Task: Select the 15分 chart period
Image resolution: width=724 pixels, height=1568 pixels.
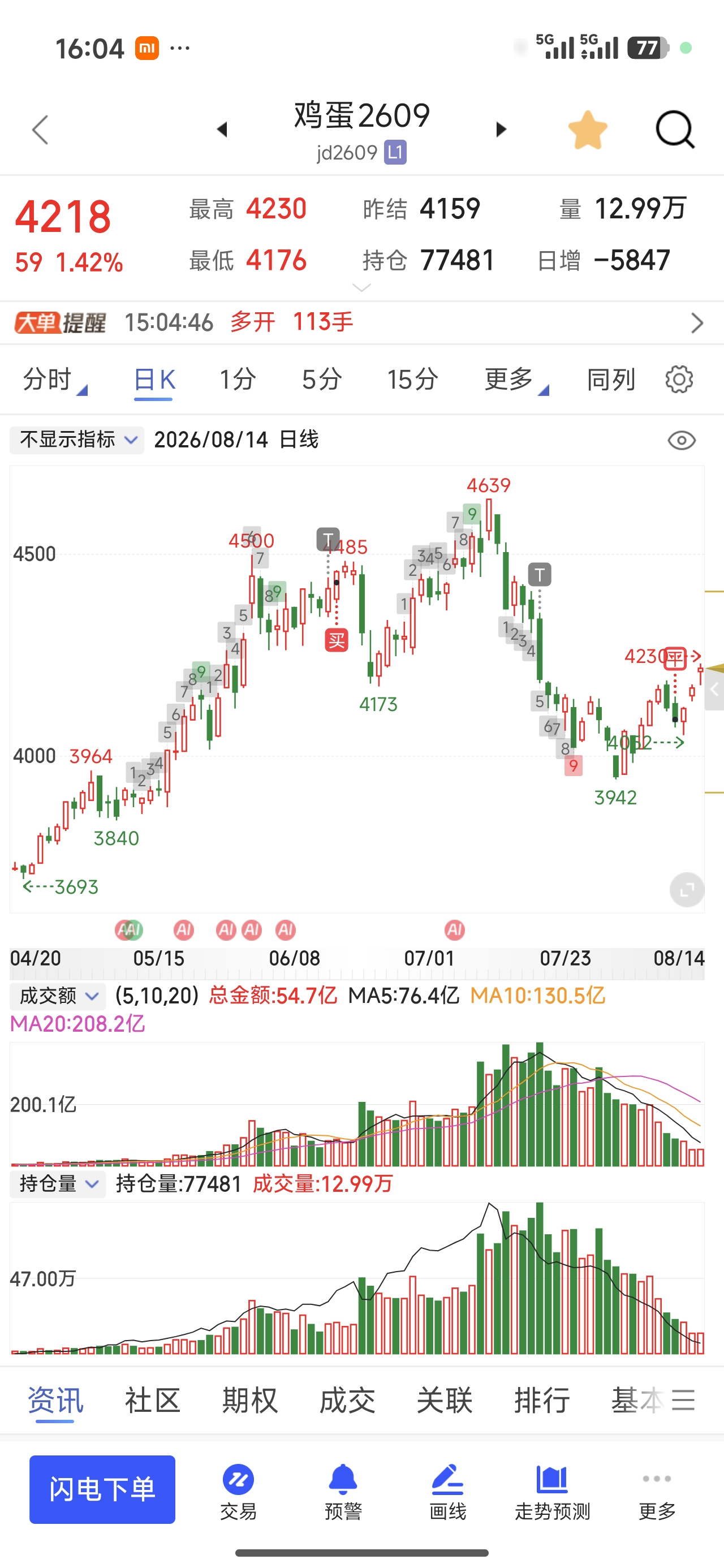Action: click(412, 379)
